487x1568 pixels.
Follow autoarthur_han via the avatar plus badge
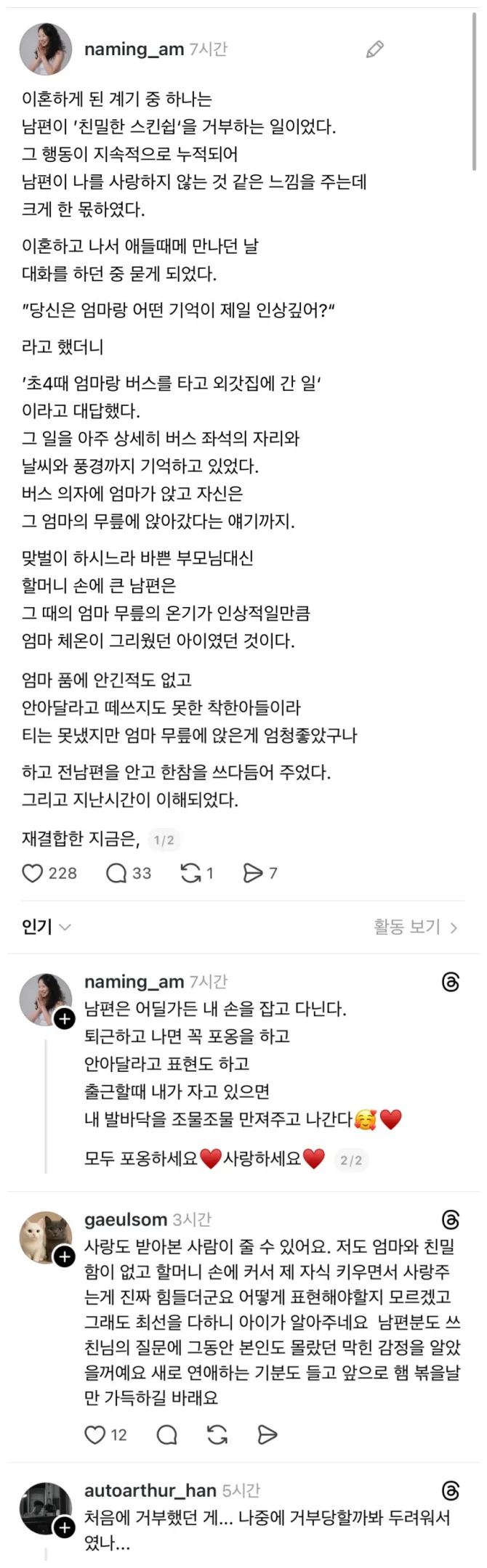click(65, 1527)
